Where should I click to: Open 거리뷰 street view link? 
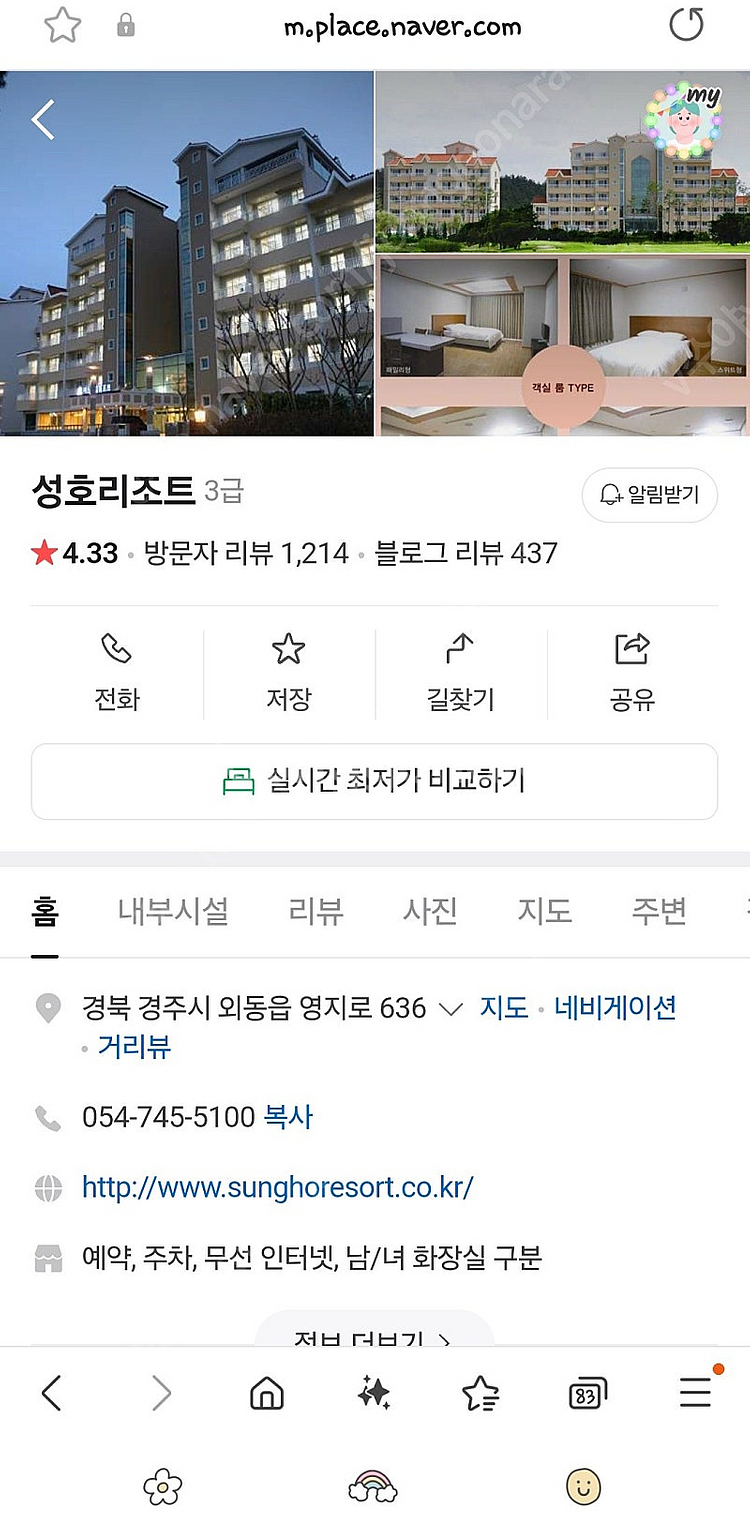point(134,1047)
